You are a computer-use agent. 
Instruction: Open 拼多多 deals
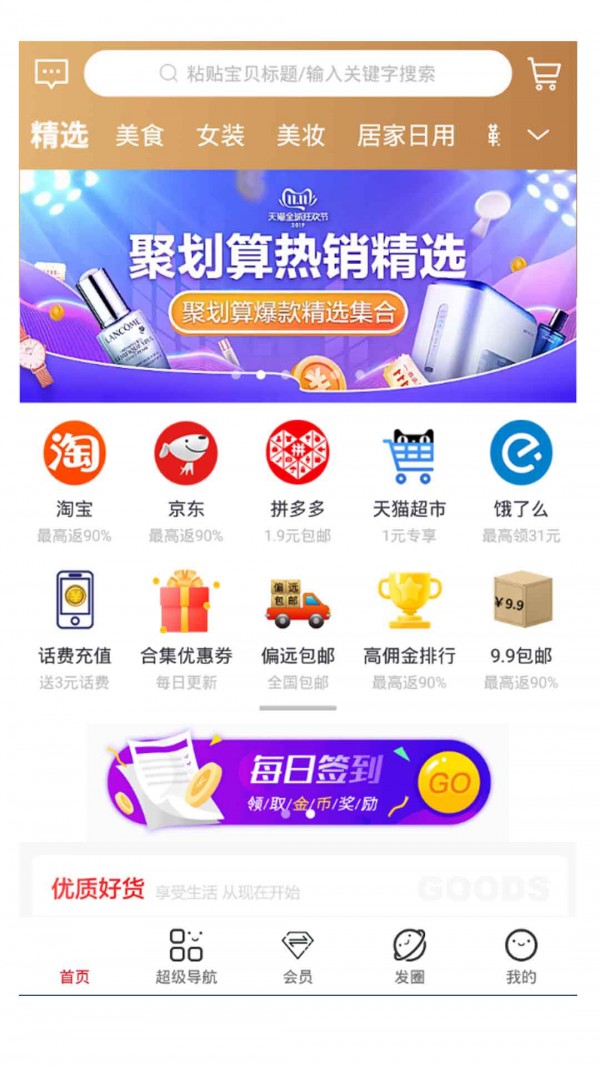[297, 470]
